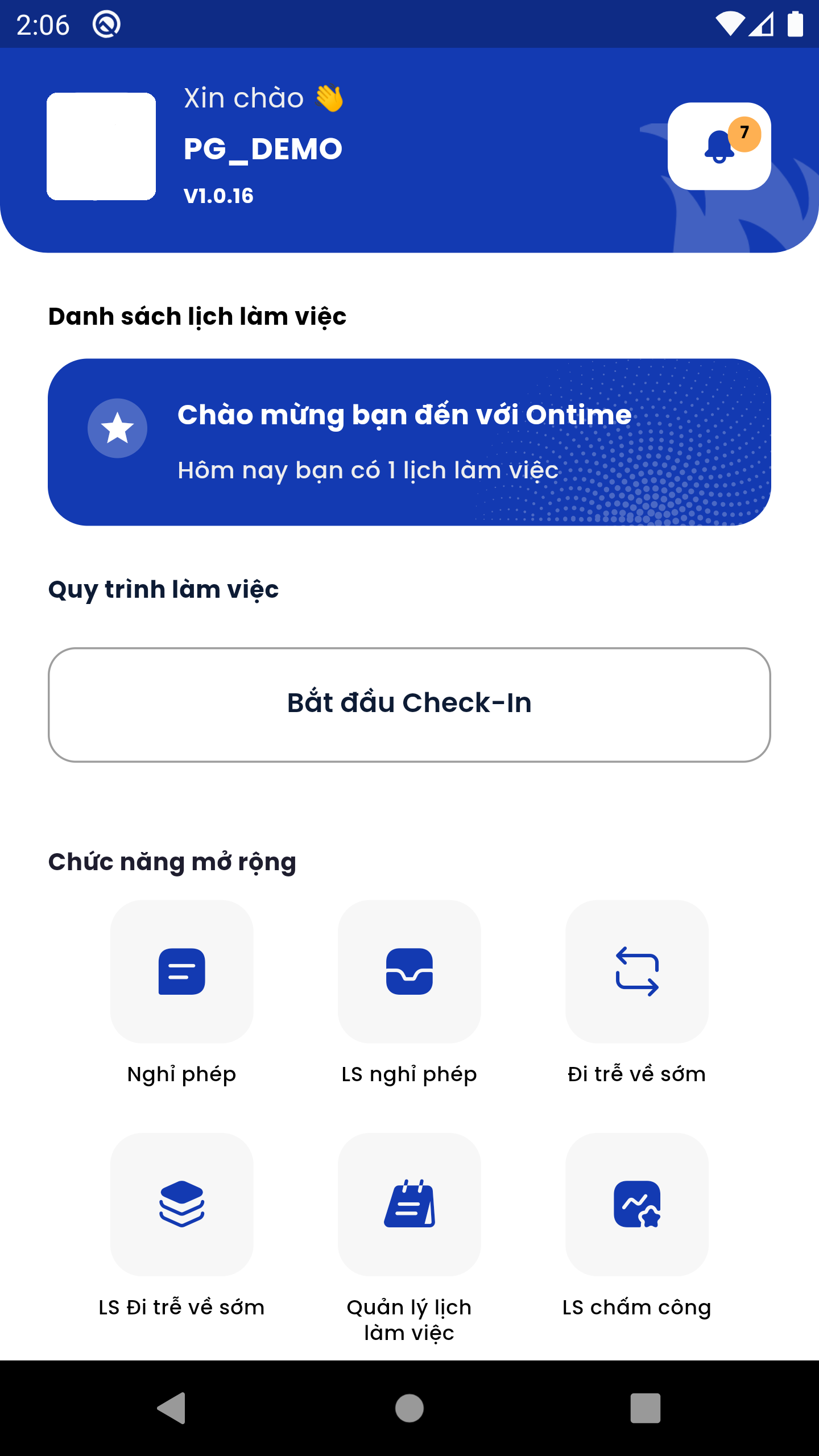Open the notifications bell
The width and height of the screenshot is (819, 1456).
click(719, 146)
